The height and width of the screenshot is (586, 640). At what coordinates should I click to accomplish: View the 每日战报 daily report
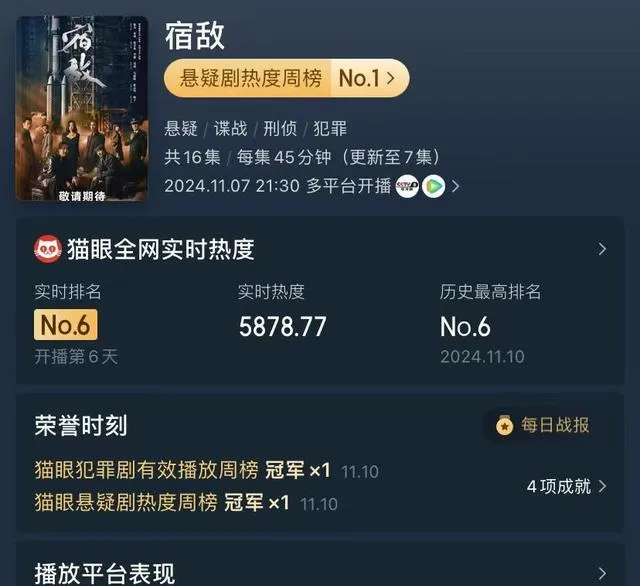pyautogui.click(x=542, y=425)
